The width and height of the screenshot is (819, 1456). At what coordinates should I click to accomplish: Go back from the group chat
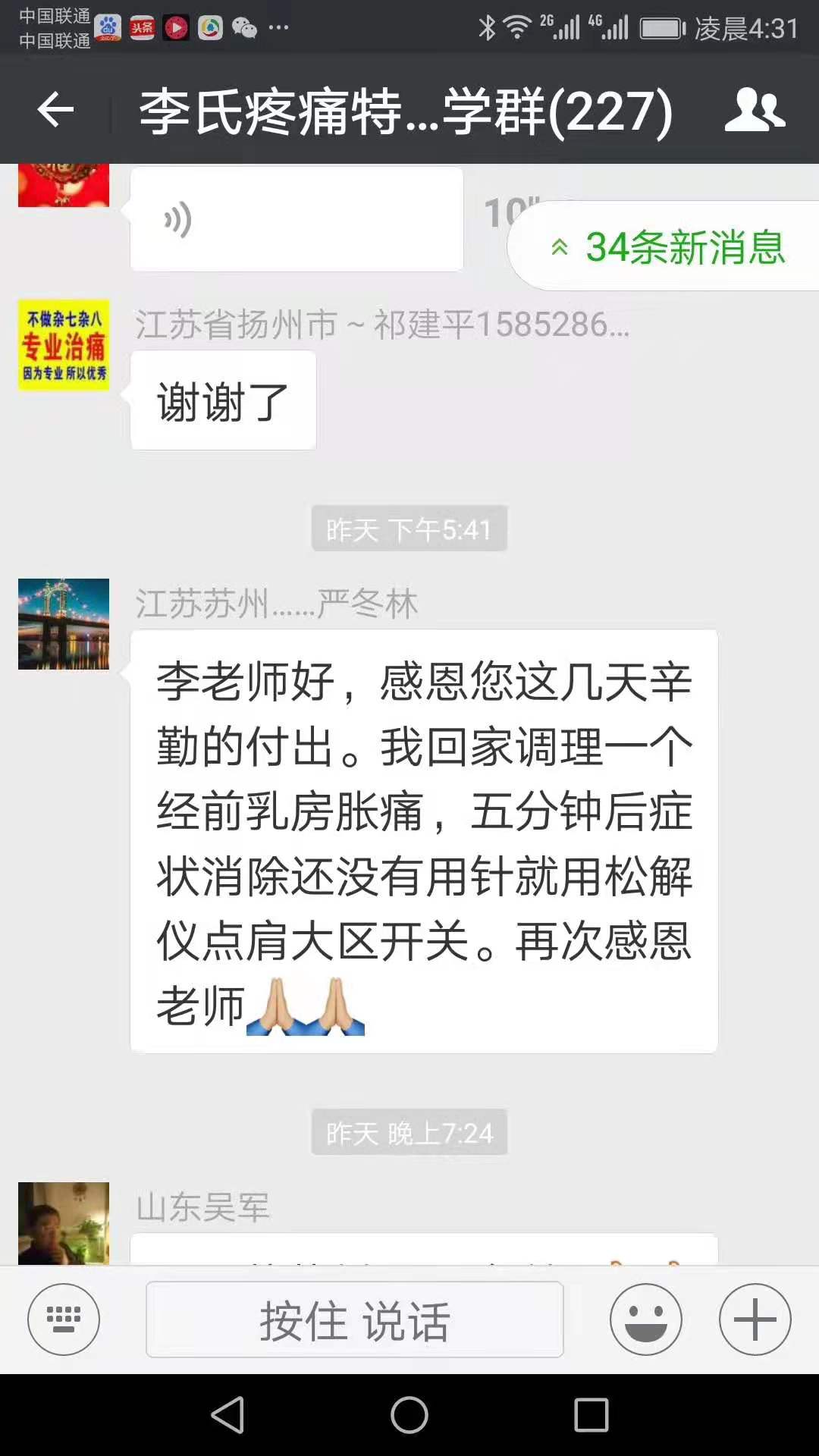[55, 111]
